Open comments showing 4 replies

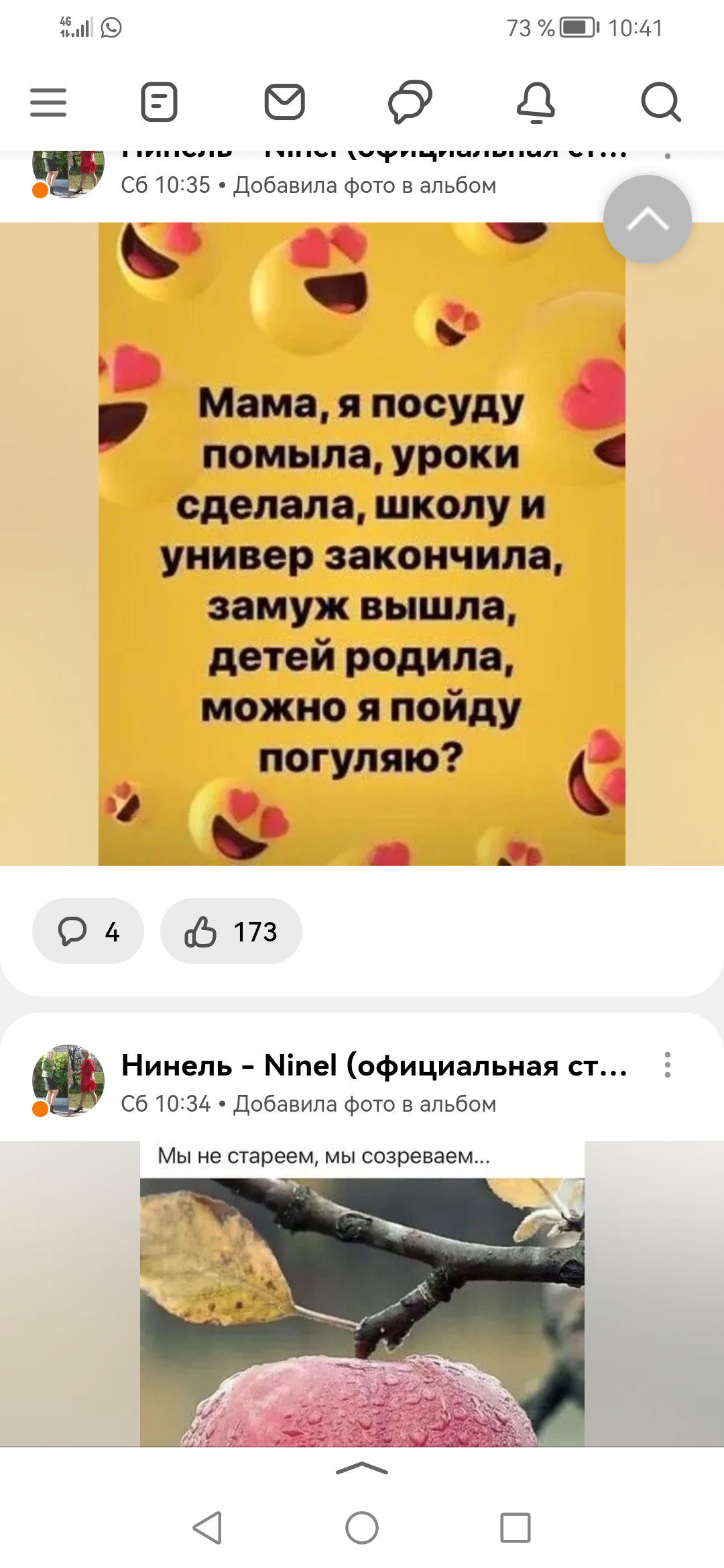click(x=88, y=931)
